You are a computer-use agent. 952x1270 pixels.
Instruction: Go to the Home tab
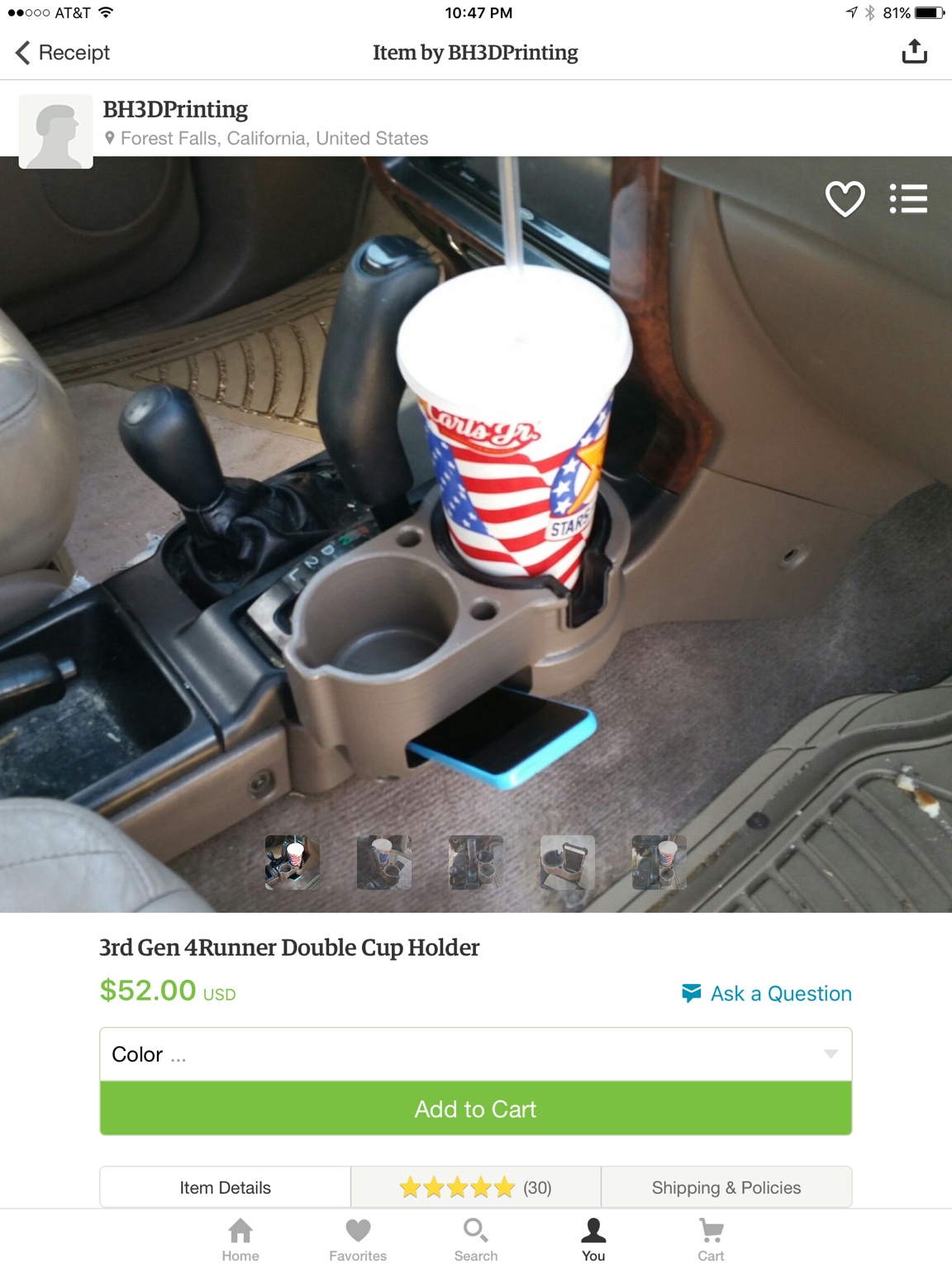coord(240,1239)
